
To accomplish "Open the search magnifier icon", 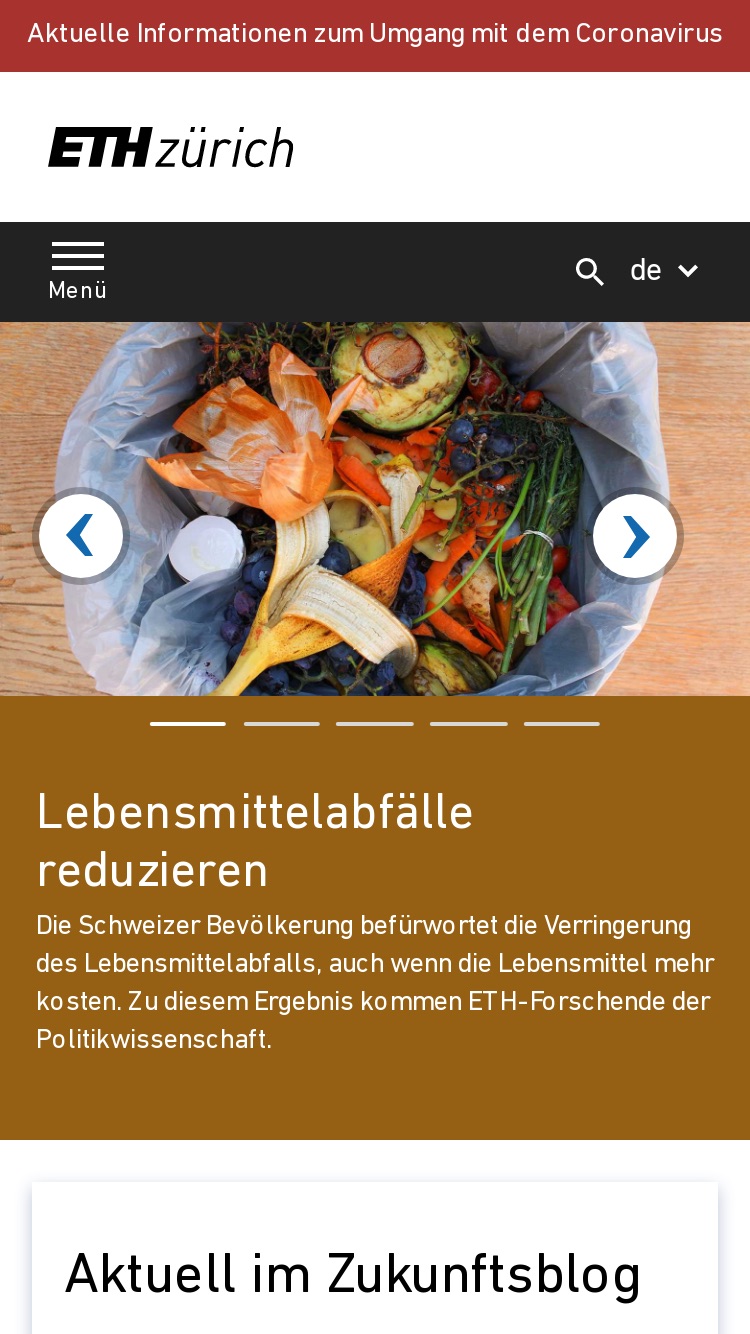I will click(x=590, y=271).
